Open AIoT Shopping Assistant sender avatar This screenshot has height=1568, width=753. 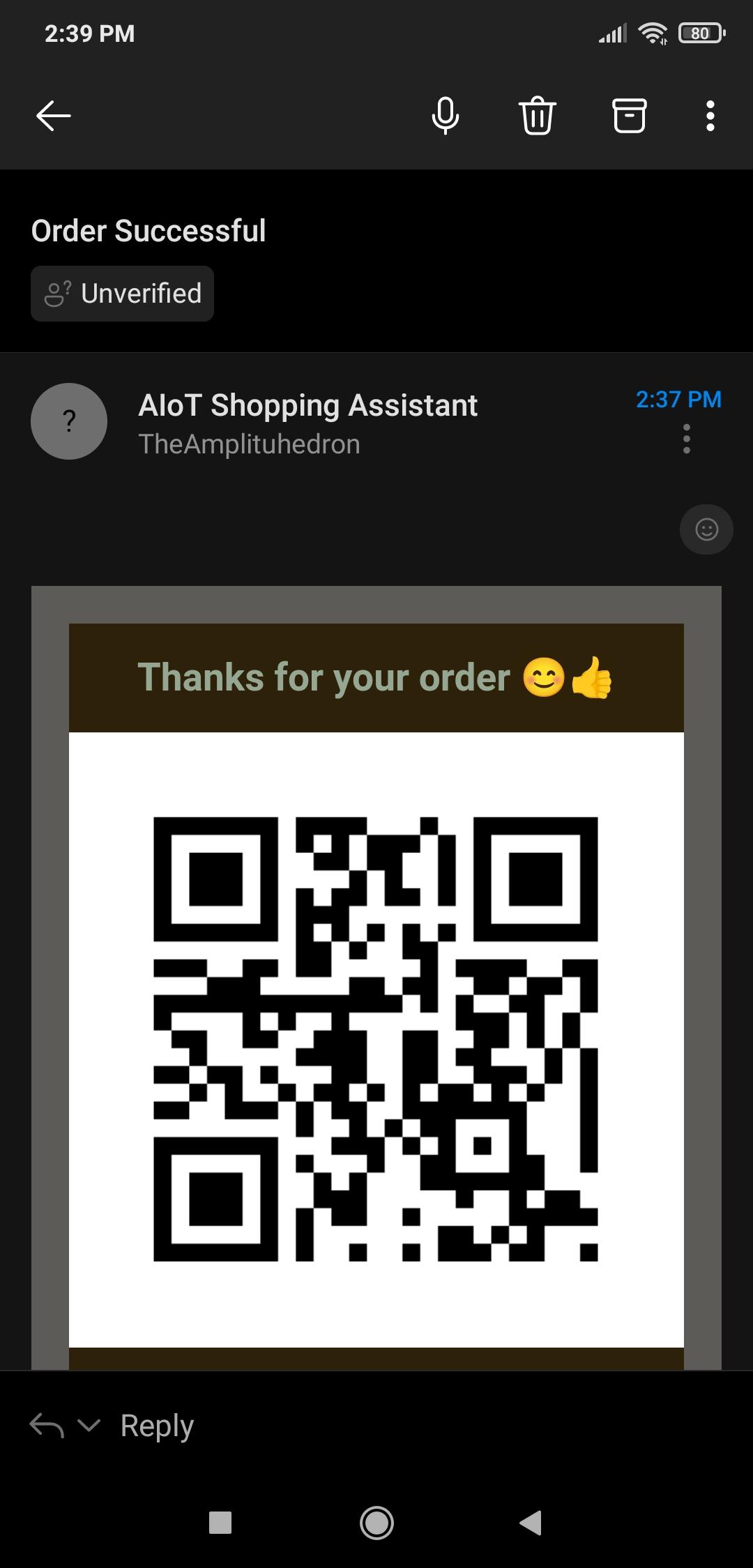pos(69,421)
